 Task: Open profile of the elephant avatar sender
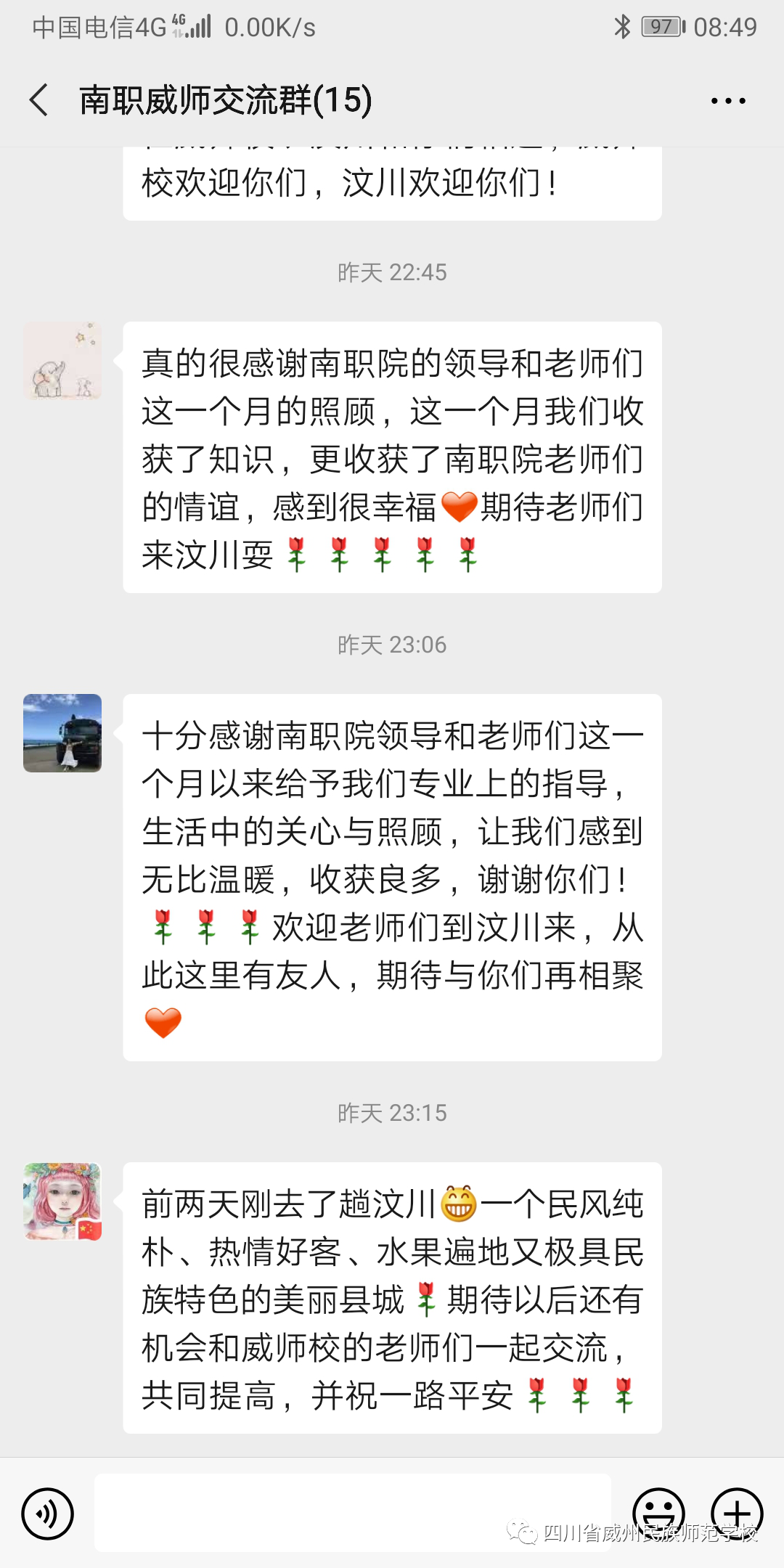pos(62,361)
